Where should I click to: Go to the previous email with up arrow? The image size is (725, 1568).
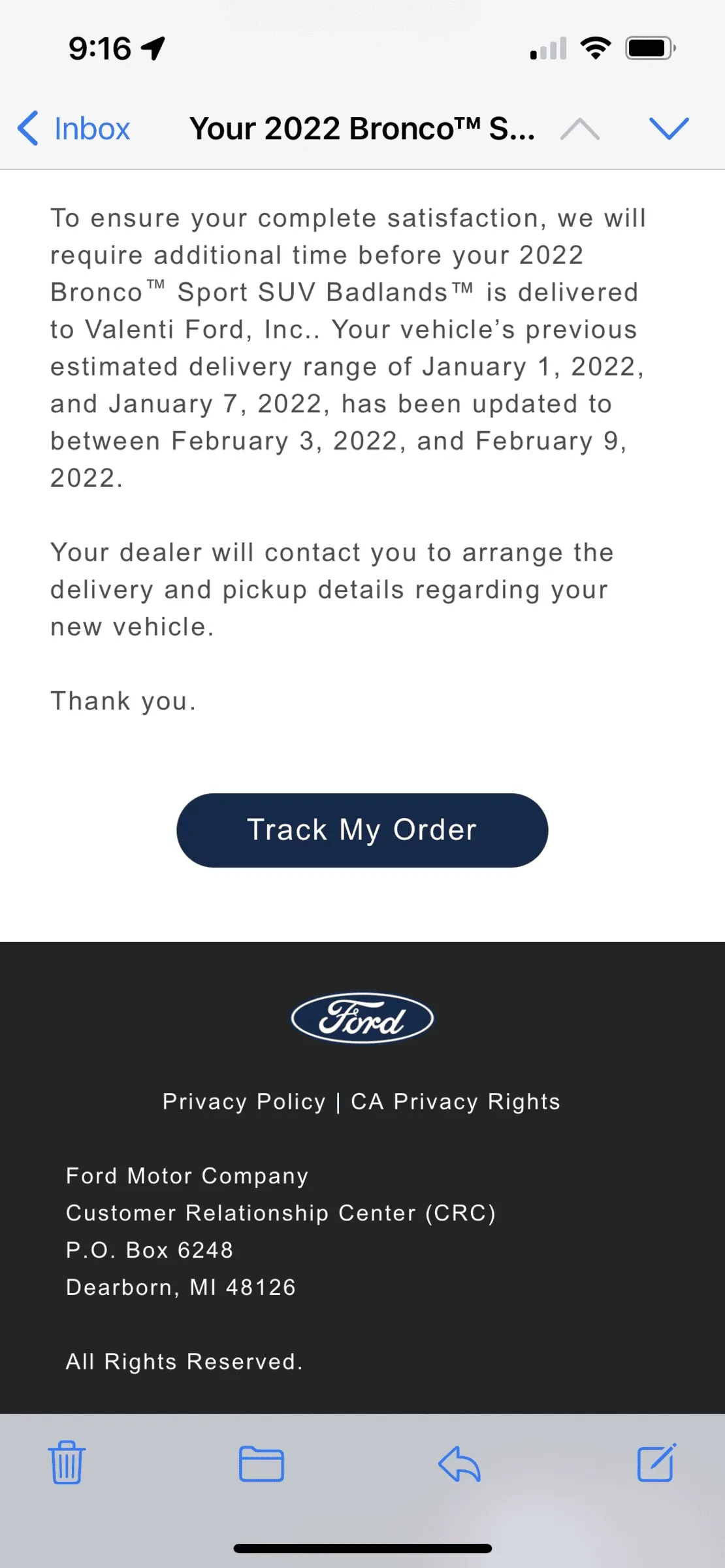(579, 129)
